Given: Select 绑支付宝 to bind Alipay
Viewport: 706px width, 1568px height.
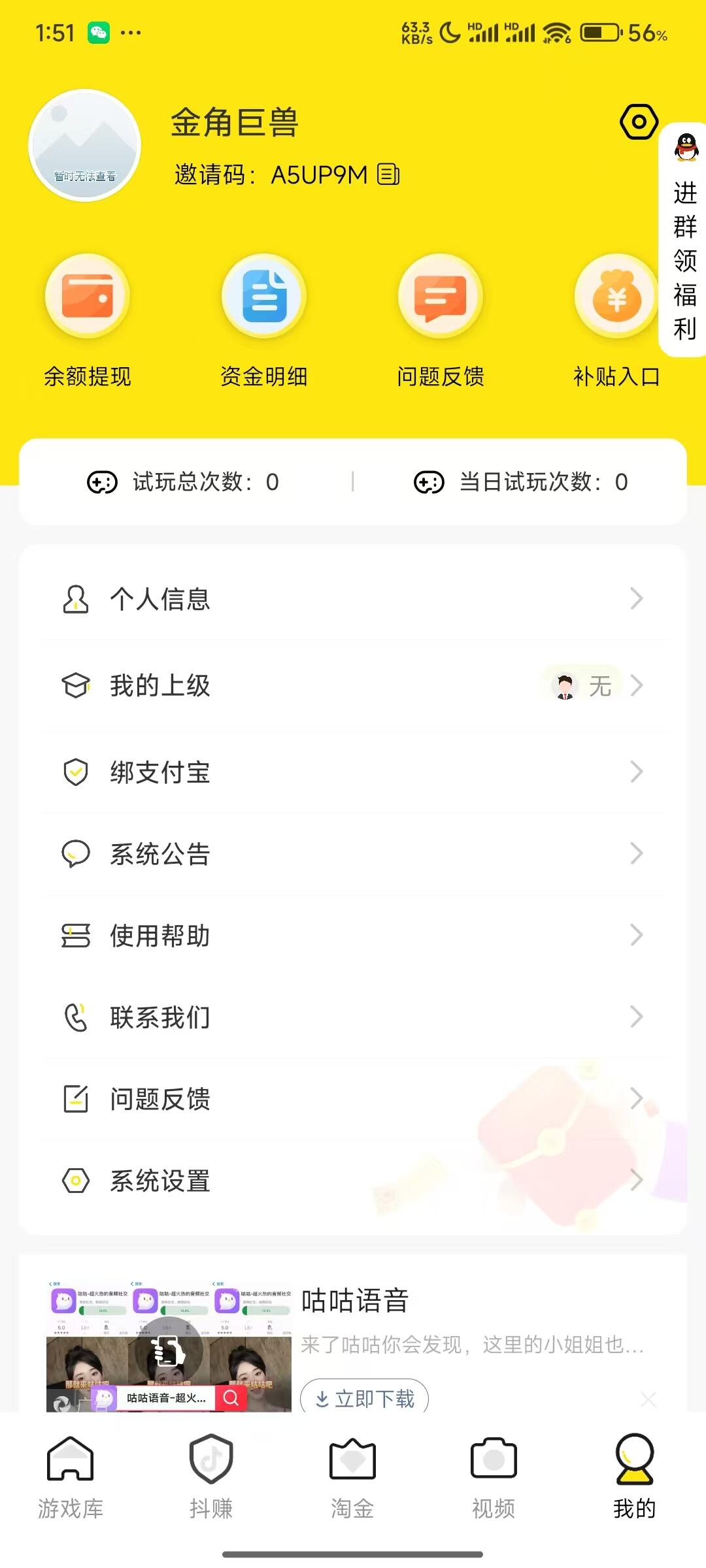Looking at the screenshot, I should tap(353, 772).
